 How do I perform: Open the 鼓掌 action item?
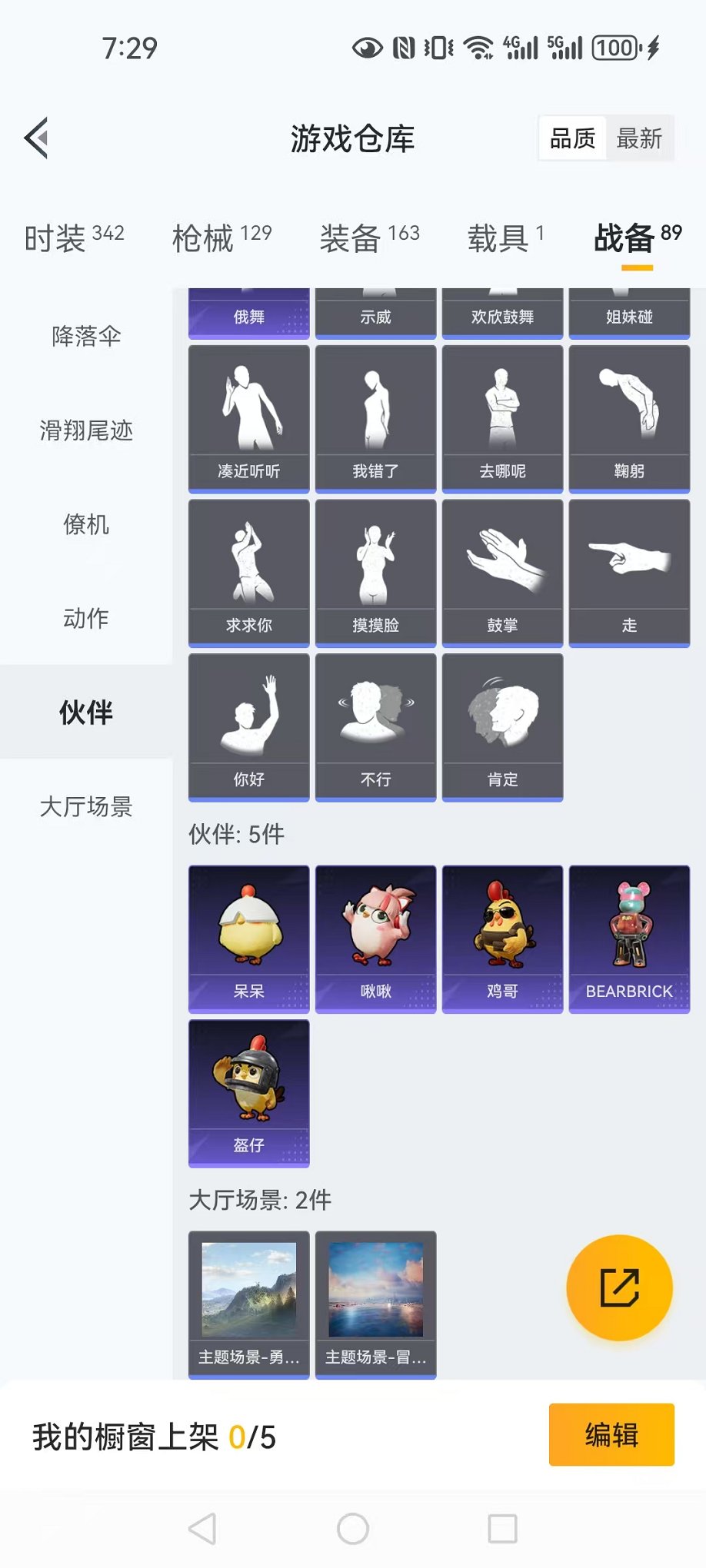pyautogui.click(x=502, y=573)
